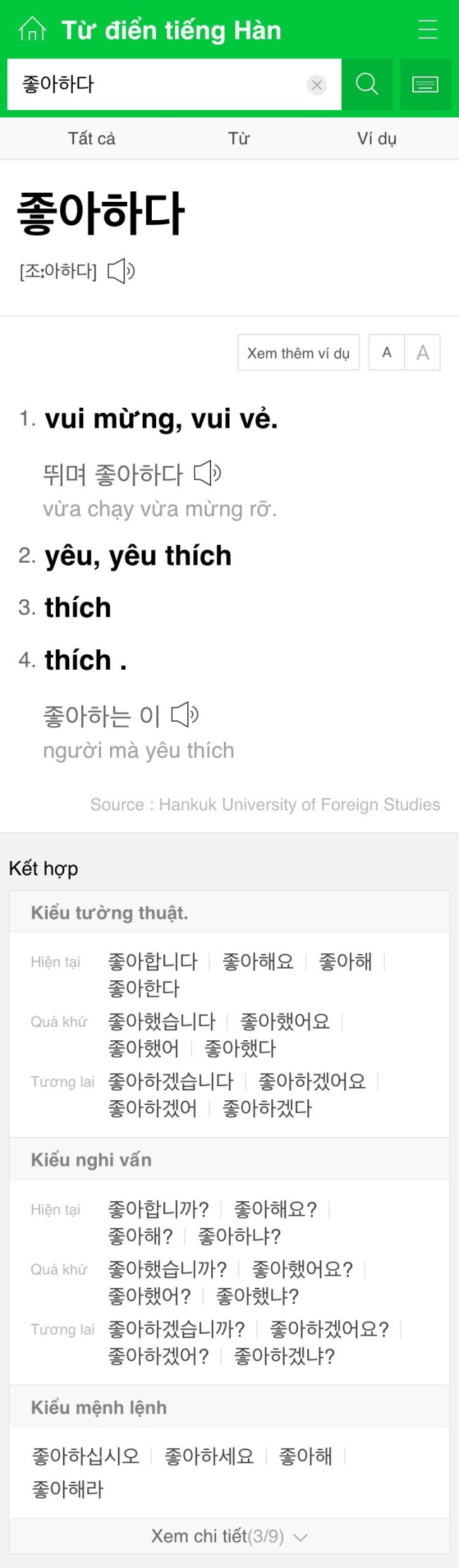This screenshot has height=1568, width=459.
Task: Tap Xem thêm ví dụ button
Action: pyautogui.click(x=299, y=353)
